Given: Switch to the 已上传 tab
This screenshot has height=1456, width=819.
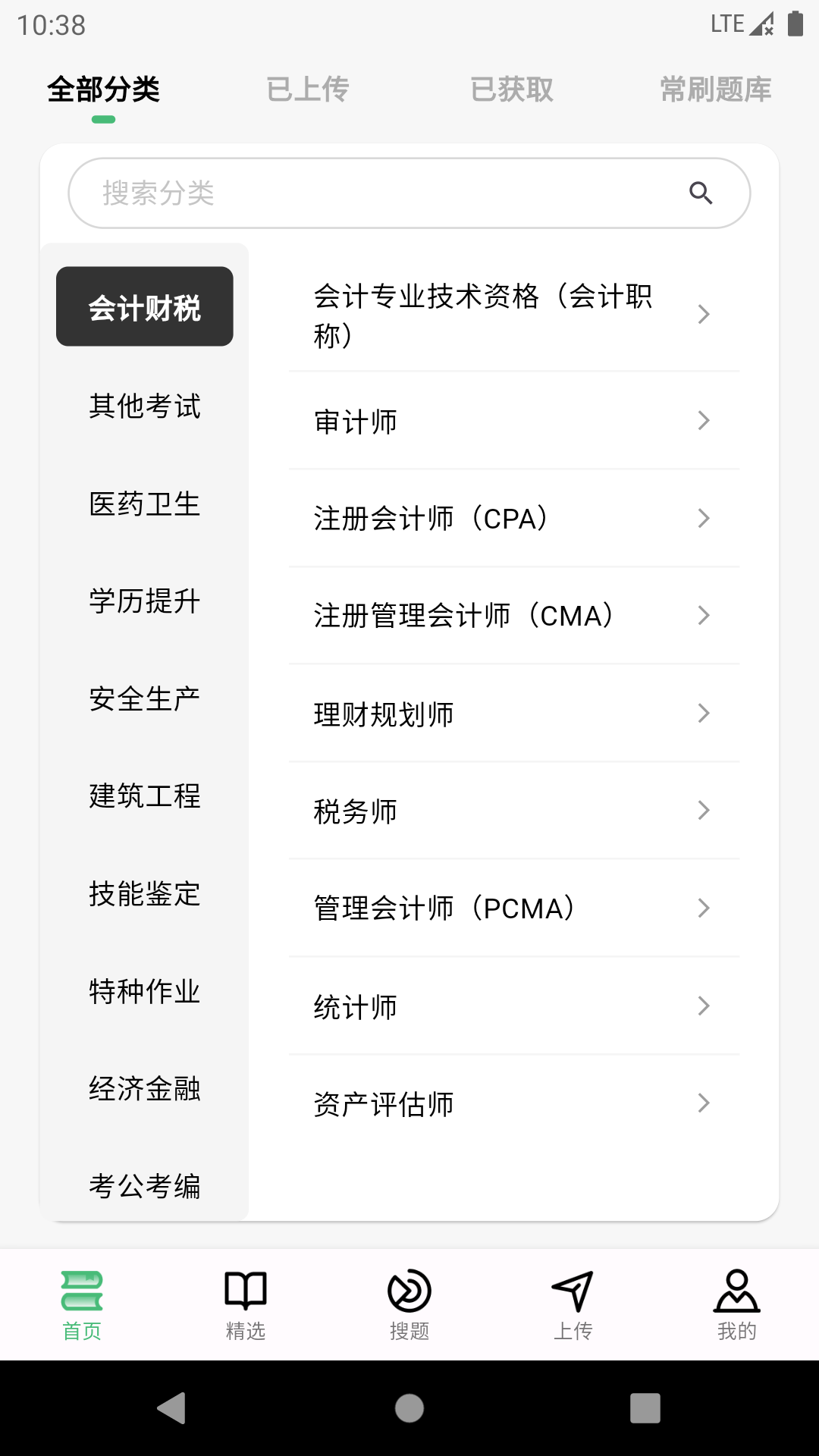Looking at the screenshot, I should click(307, 89).
